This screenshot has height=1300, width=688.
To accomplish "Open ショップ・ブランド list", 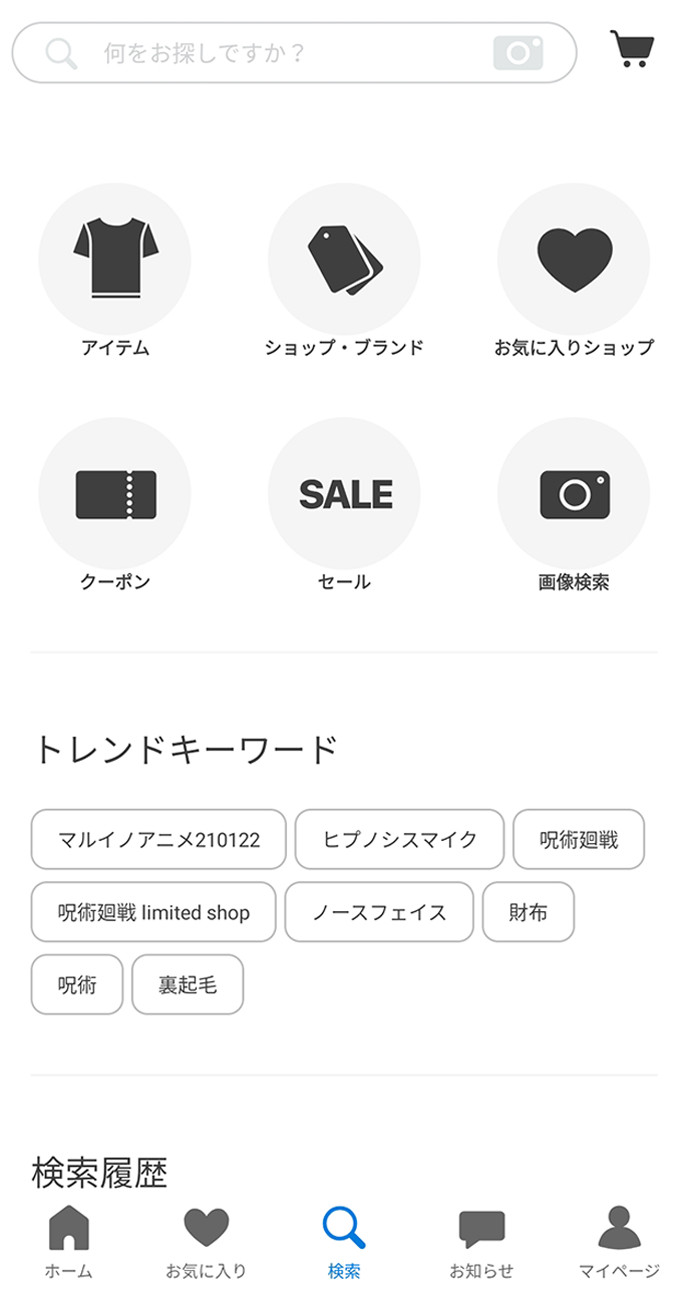I will [344, 260].
